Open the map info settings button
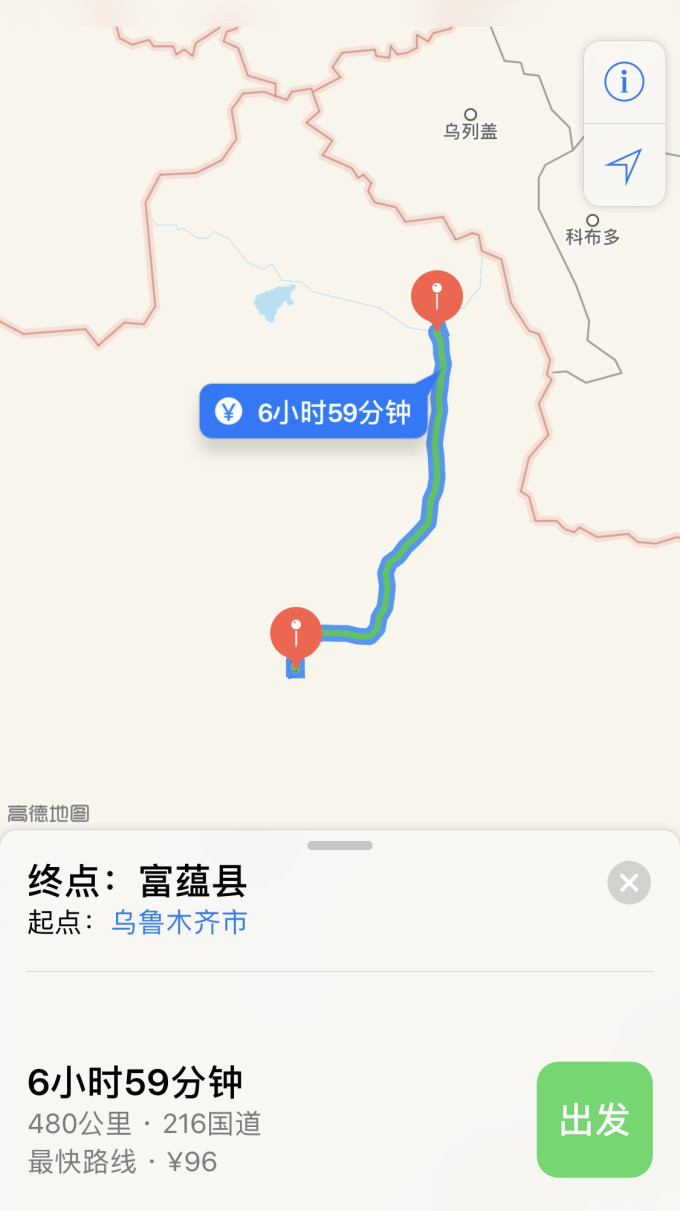Viewport: 680px width, 1211px height. point(624,82)
